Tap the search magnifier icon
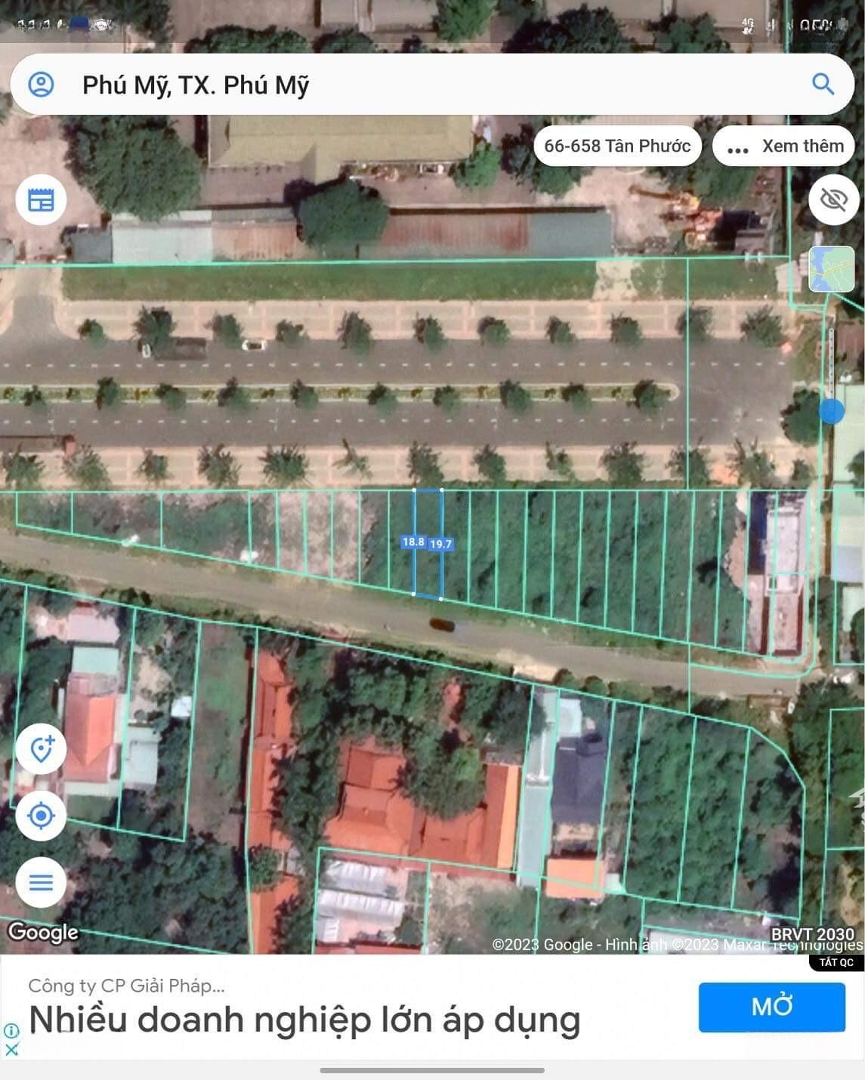865x1080 pixels. 822,84
